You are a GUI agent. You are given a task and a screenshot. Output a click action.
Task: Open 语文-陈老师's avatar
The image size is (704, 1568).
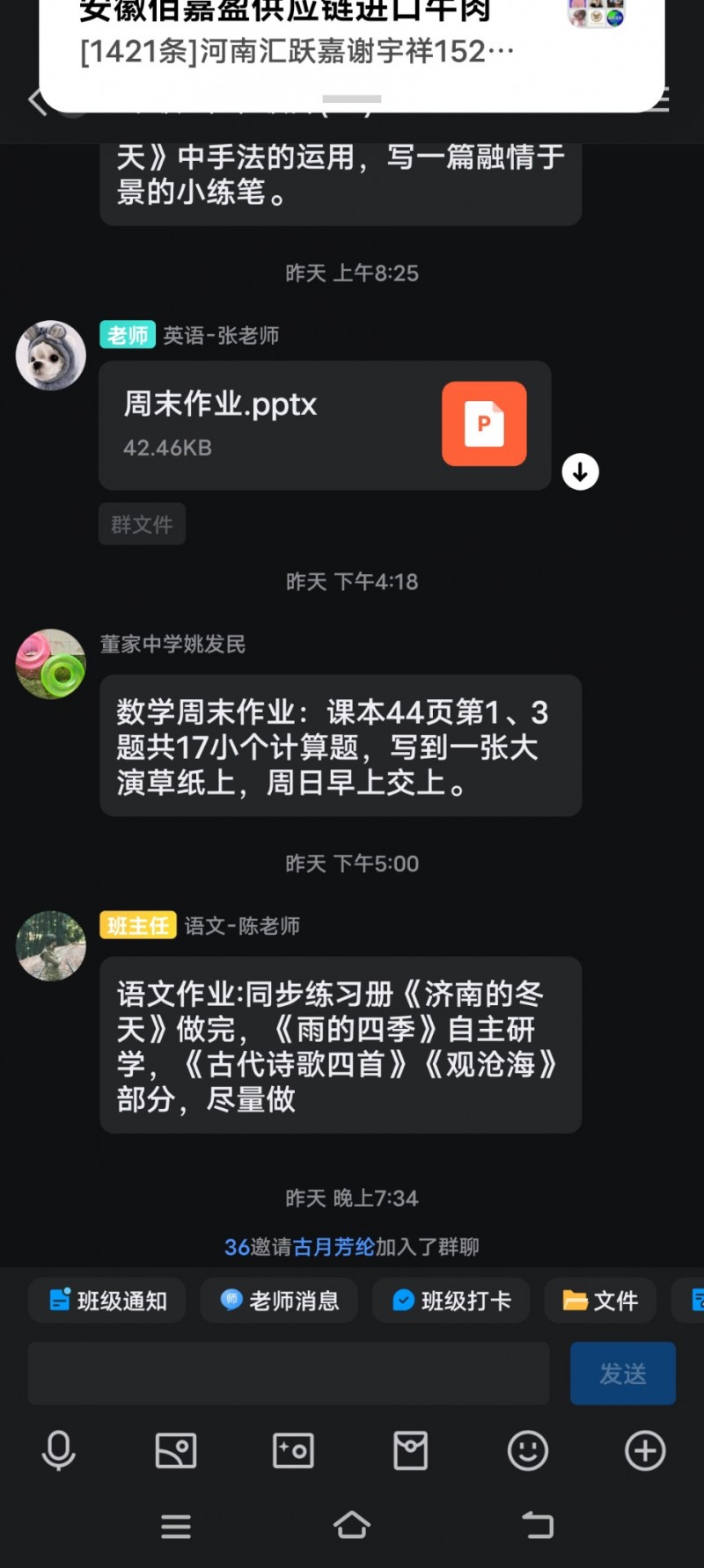point(51,945)
